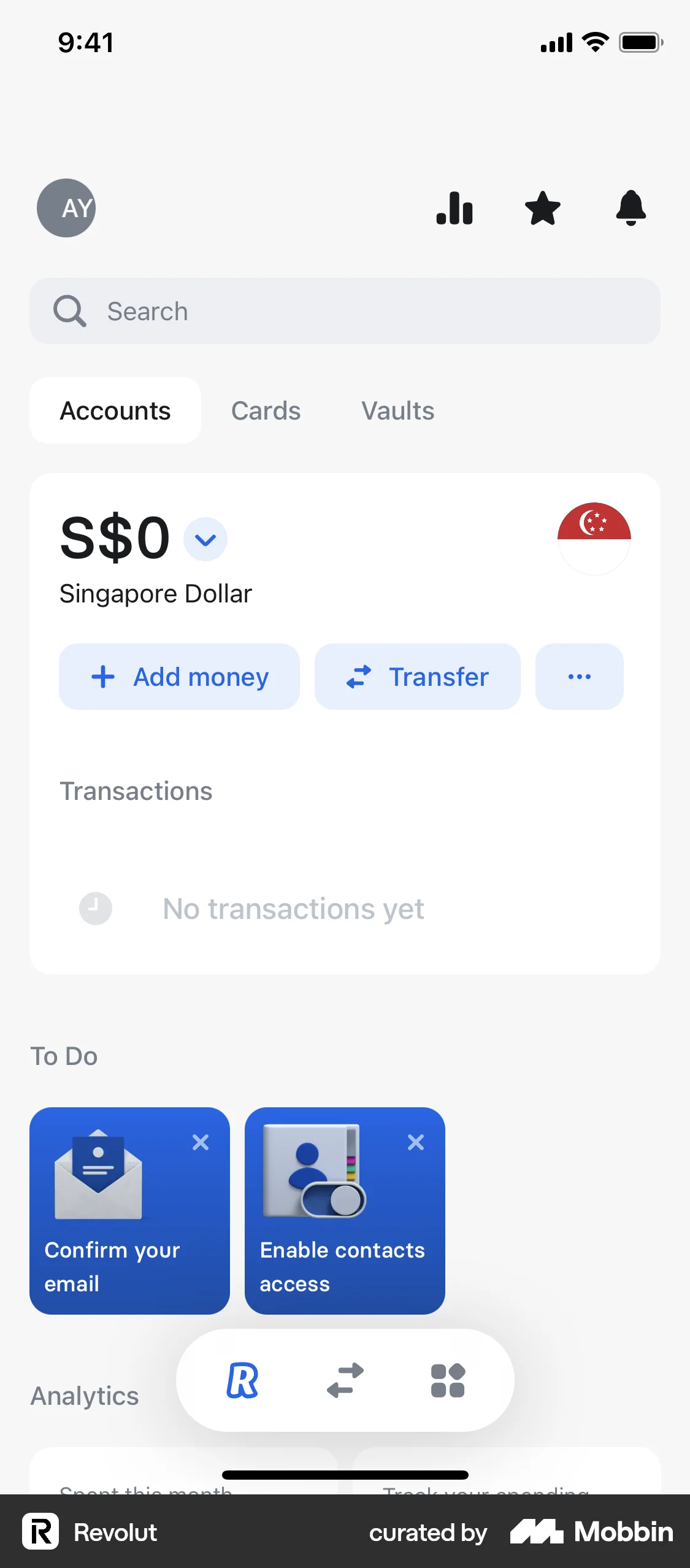Tap Add money for Singapore Dollar
690x1568 pixels.
click(179, 677)
